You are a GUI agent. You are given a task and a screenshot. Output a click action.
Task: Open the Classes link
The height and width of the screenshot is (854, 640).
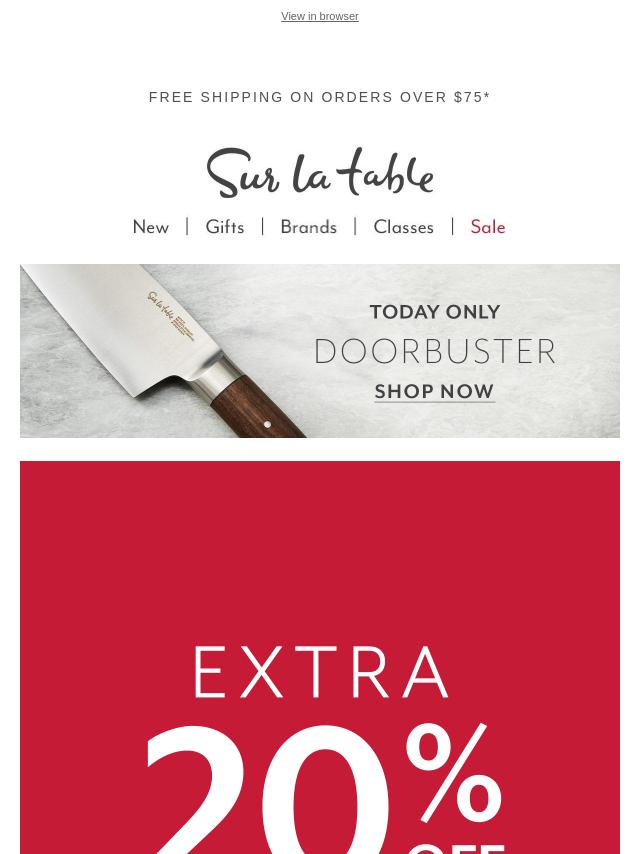point(403,228)
